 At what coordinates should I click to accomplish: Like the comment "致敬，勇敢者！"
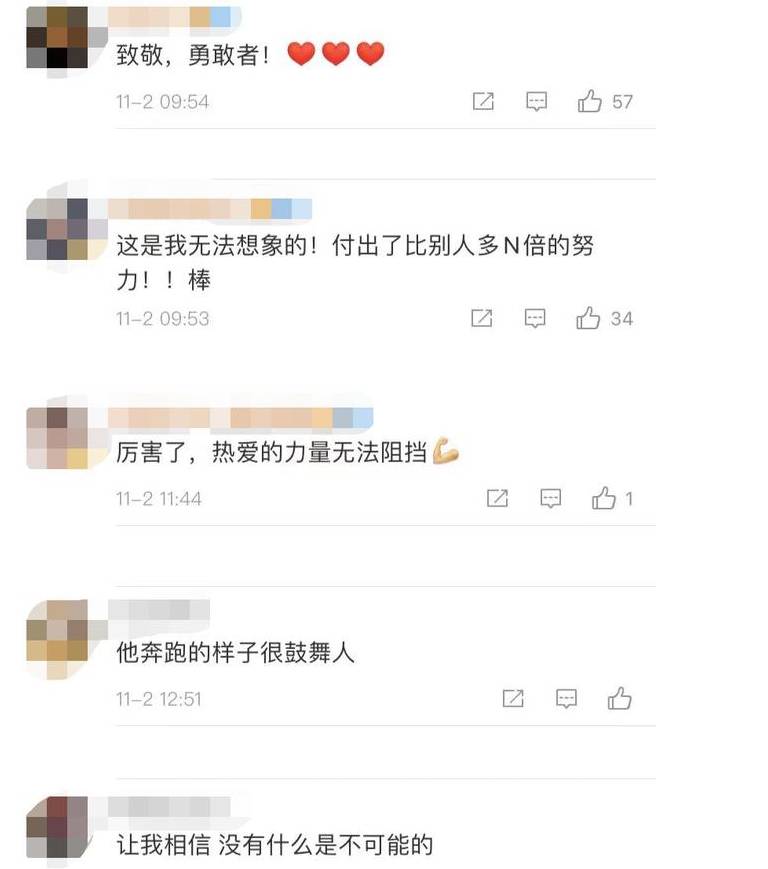tap(590, 101)
